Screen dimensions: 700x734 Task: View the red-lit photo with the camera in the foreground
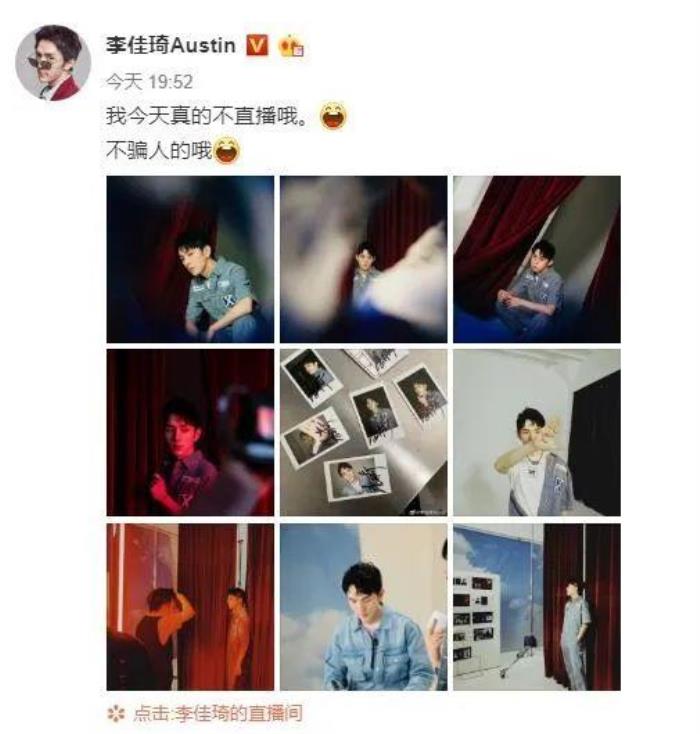[190, 432]
